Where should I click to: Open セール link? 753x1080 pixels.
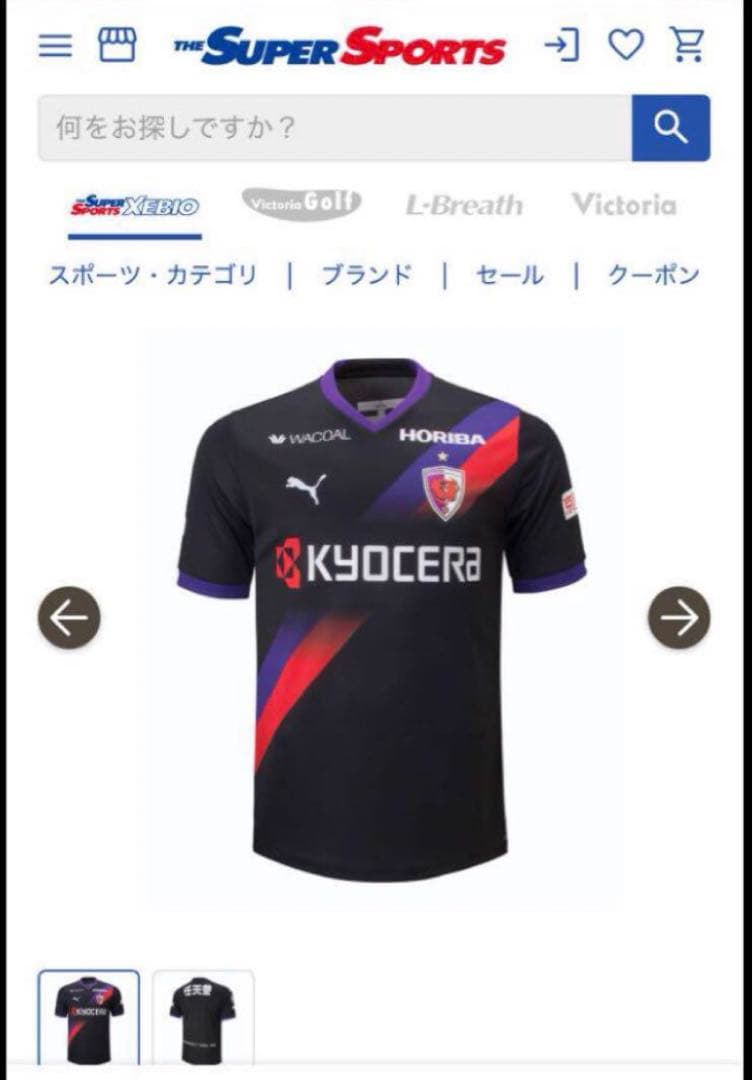click(x=510, y=276)
